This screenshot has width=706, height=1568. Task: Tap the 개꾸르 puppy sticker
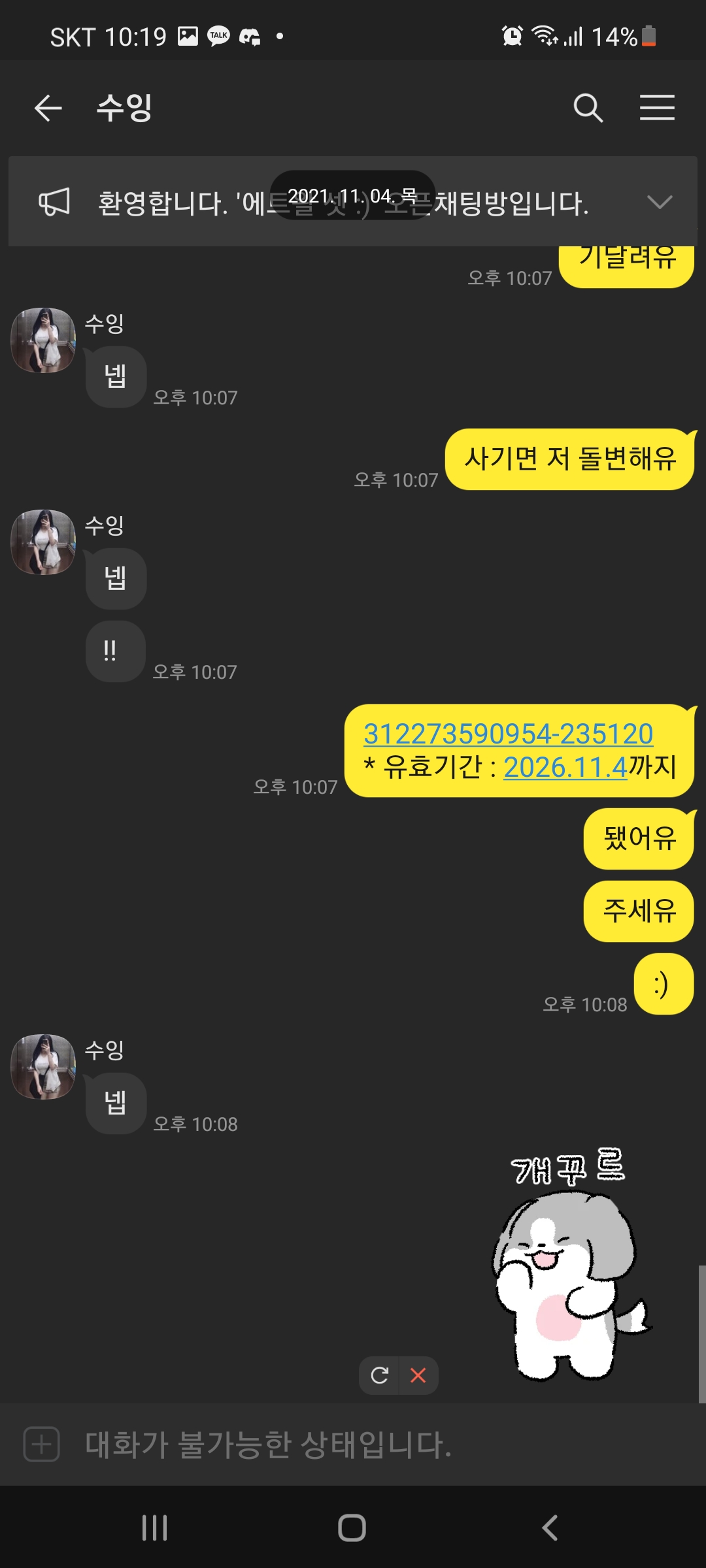[x=569, y=1267]
